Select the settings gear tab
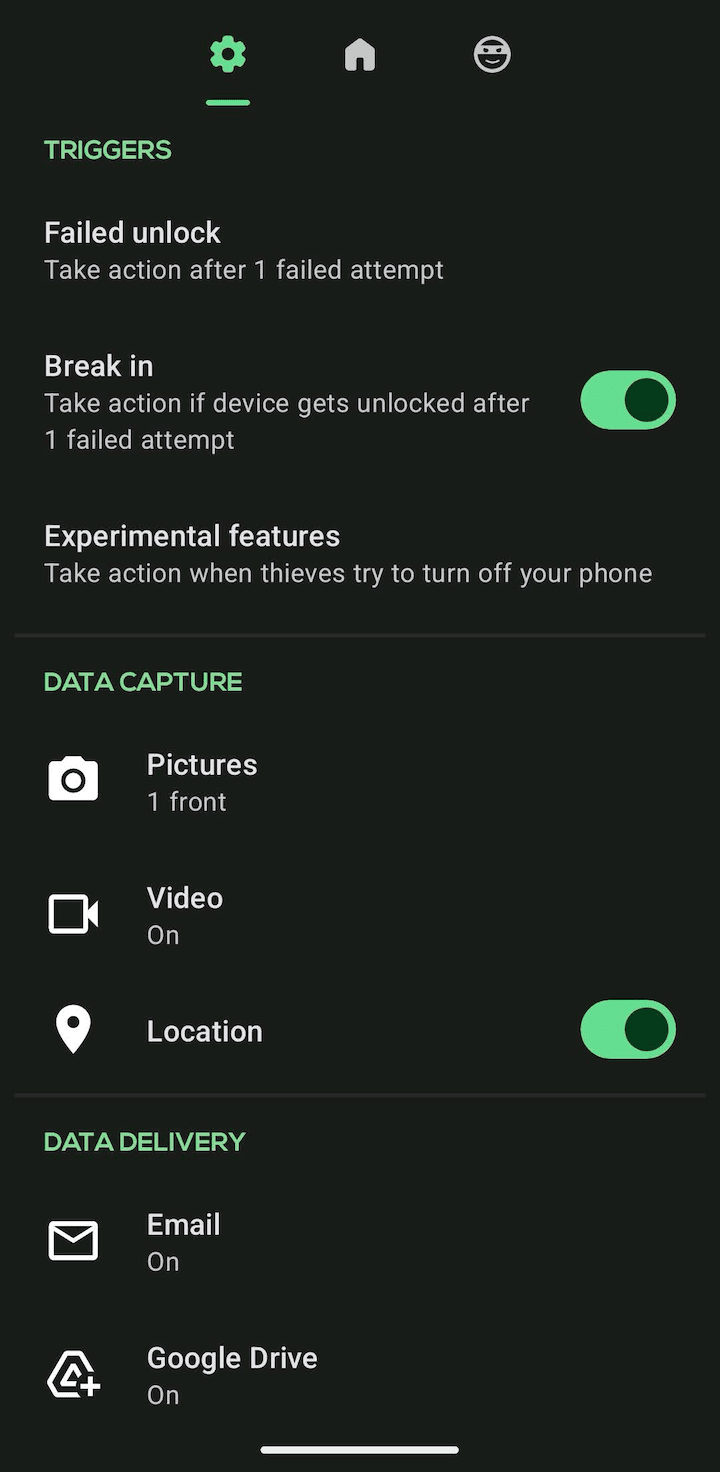 (228, 55)
